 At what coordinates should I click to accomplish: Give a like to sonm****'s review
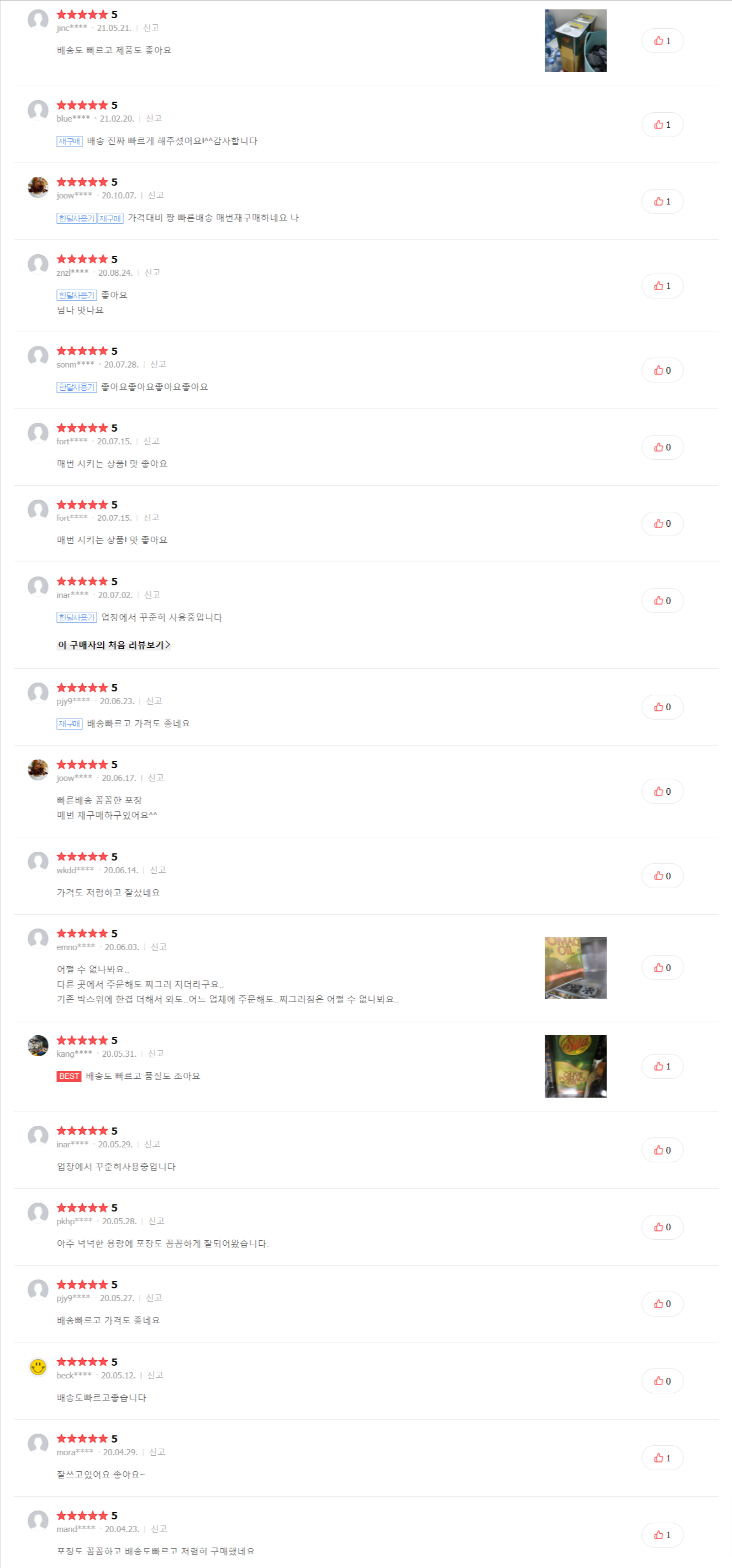[662, 370]
